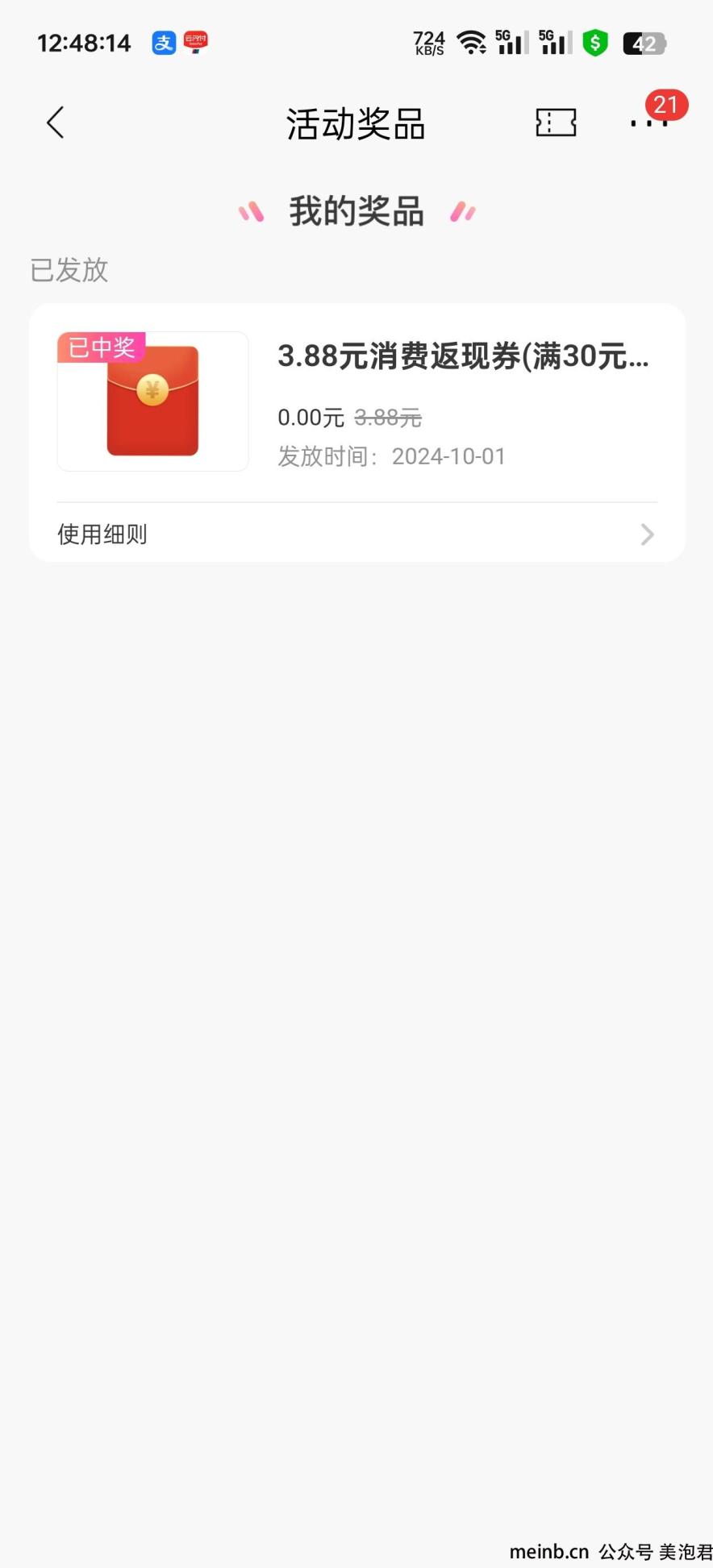This screenshot has width=713, height=1568.
Task: Open the three-dot more menu
Action: [x=649, y=123]
